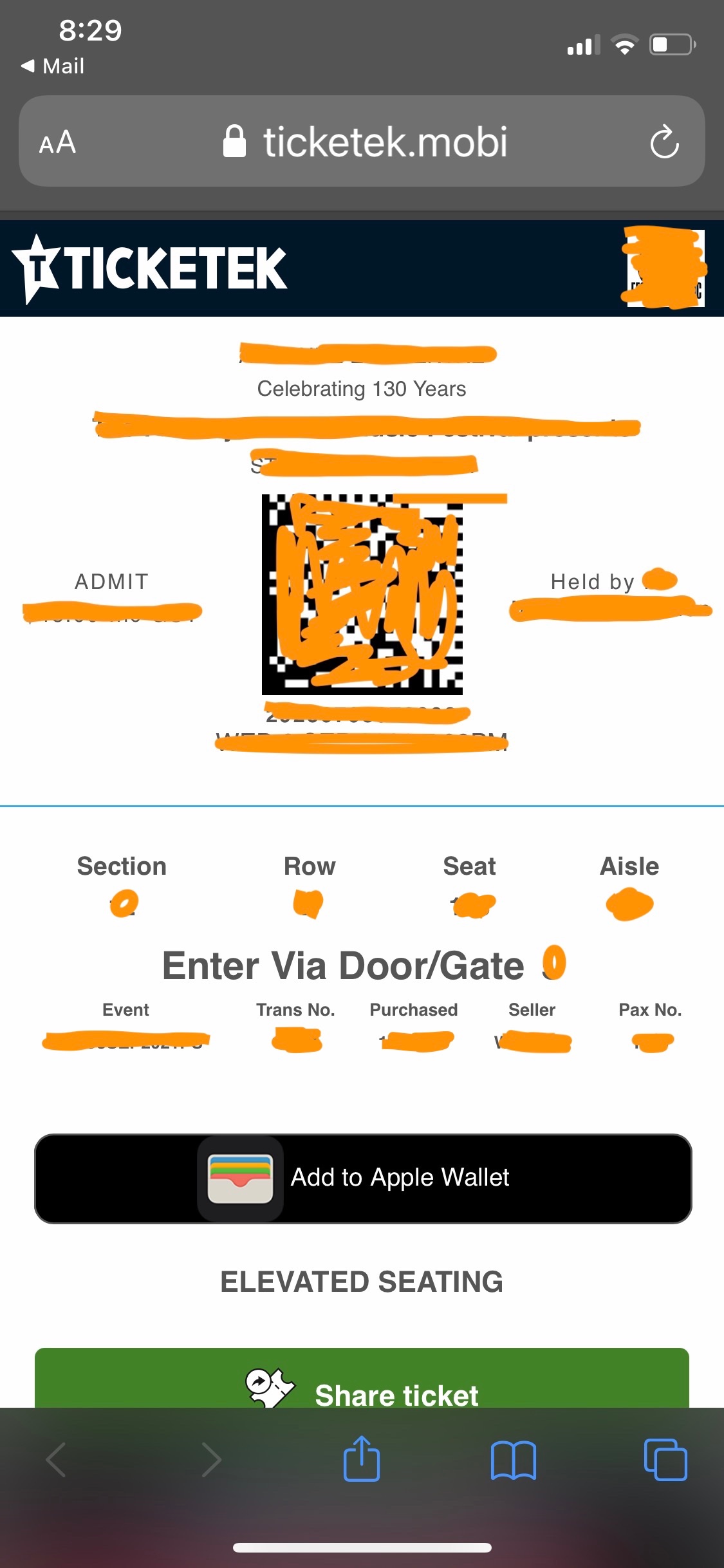Navigate forward with the right chevron
Screen dimensions: 724x1568
point(210,1459)
